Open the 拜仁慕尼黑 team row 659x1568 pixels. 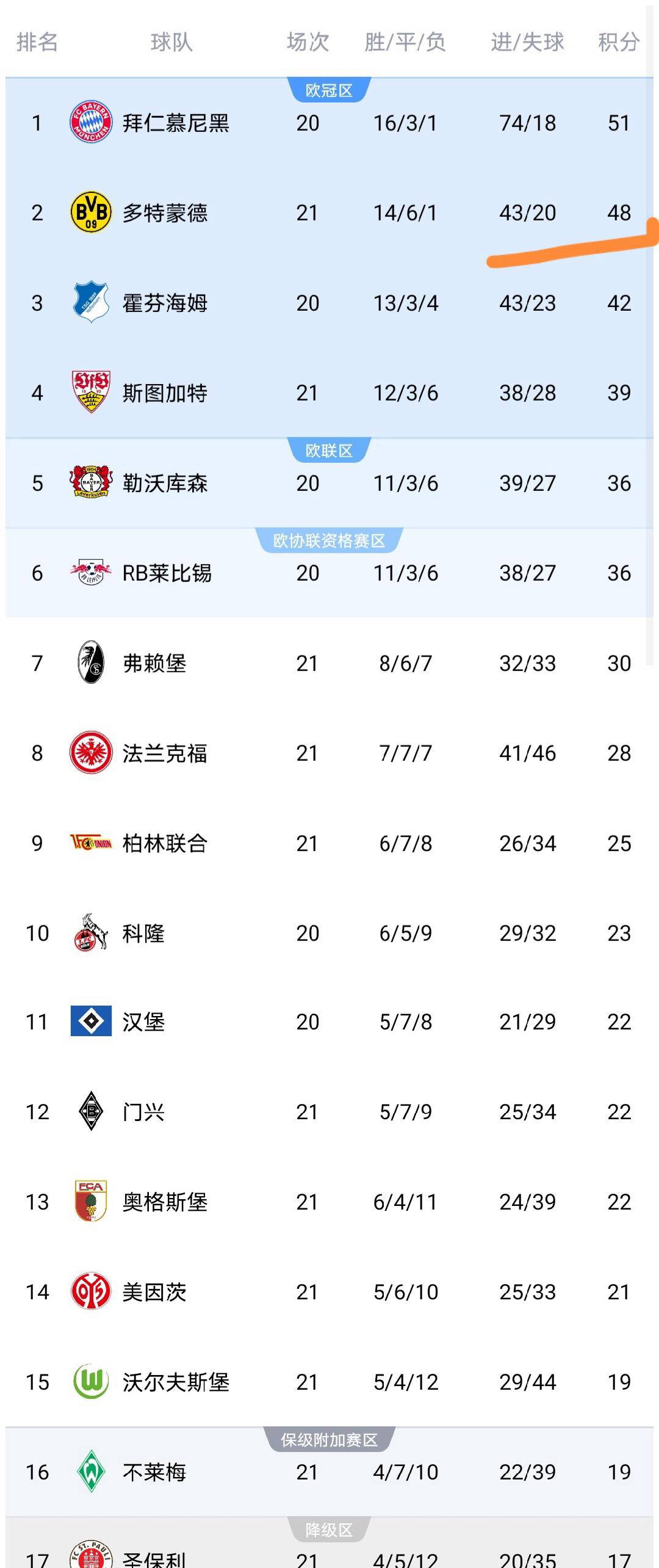[176, 123]
